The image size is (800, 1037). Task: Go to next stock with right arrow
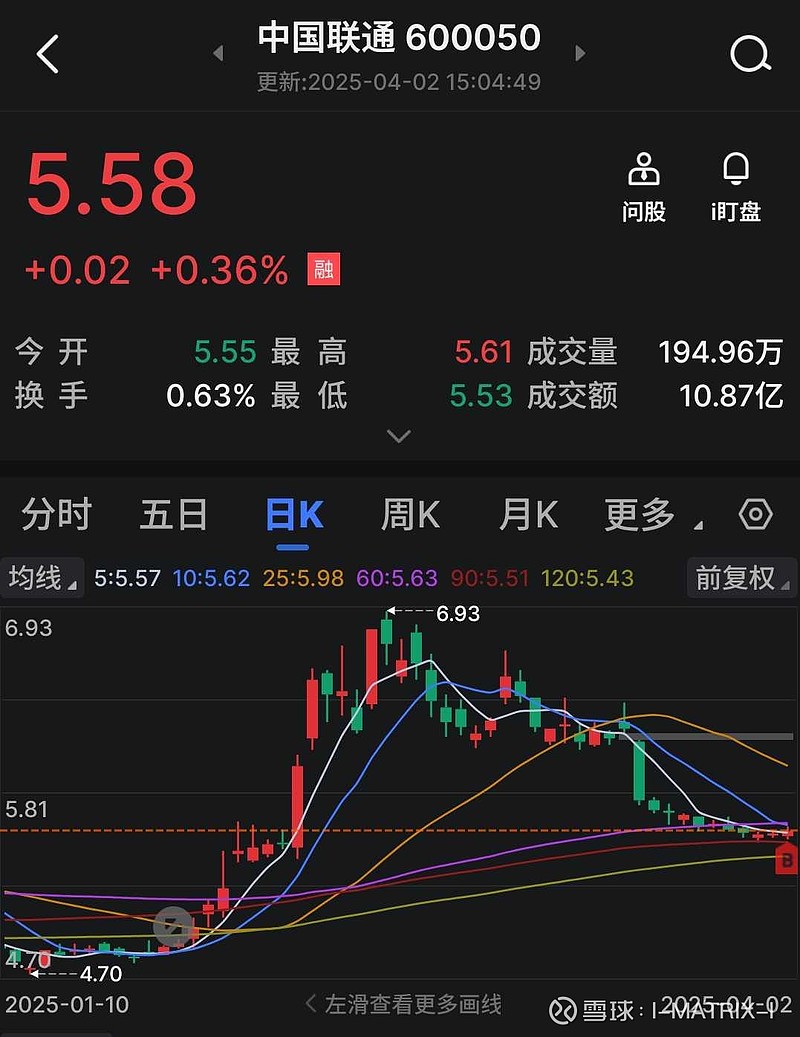580,55
